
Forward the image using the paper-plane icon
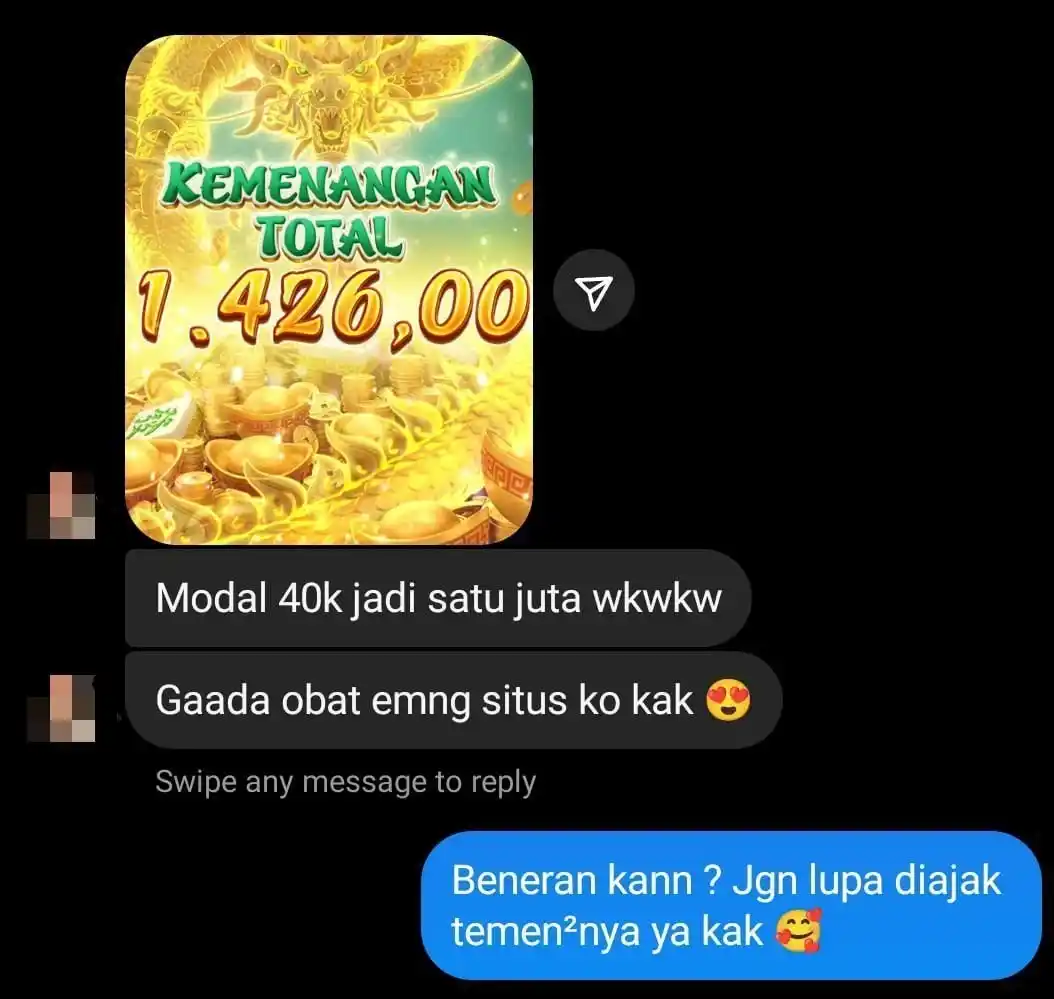[x=594, y=290]
